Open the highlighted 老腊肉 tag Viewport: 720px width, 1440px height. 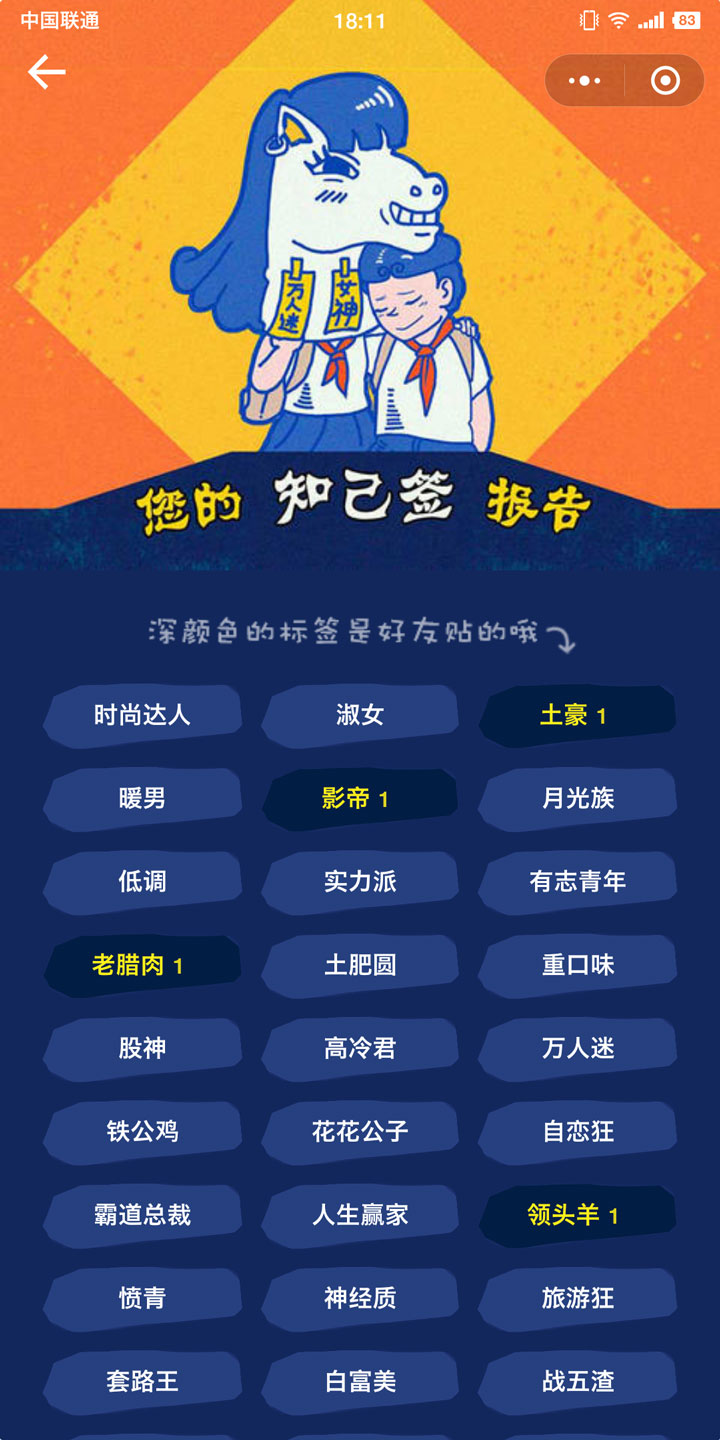(x=142, y=966)
